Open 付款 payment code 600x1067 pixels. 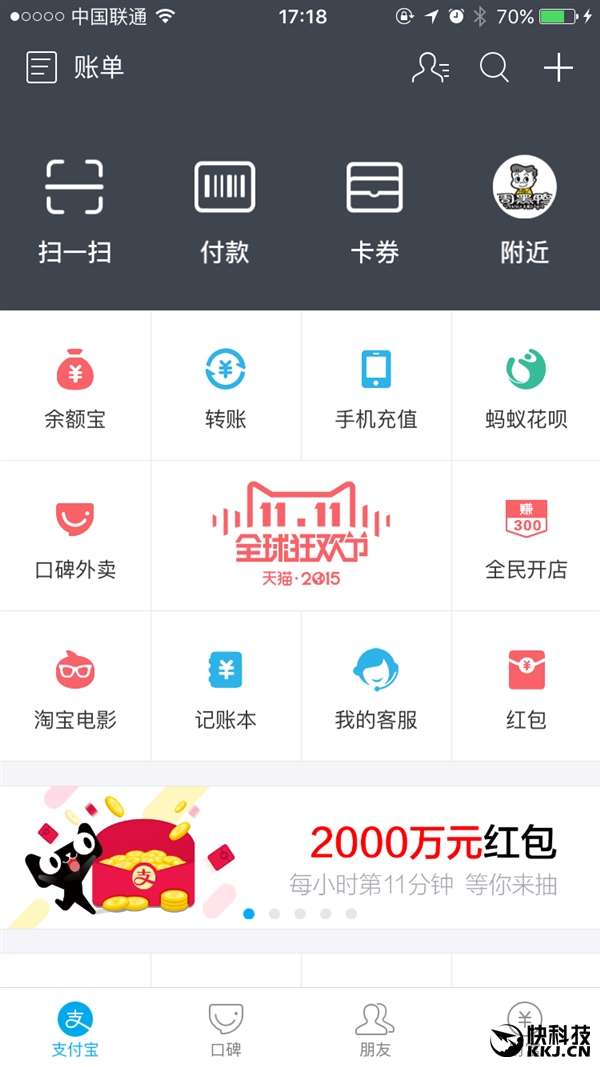pos(225,210)
